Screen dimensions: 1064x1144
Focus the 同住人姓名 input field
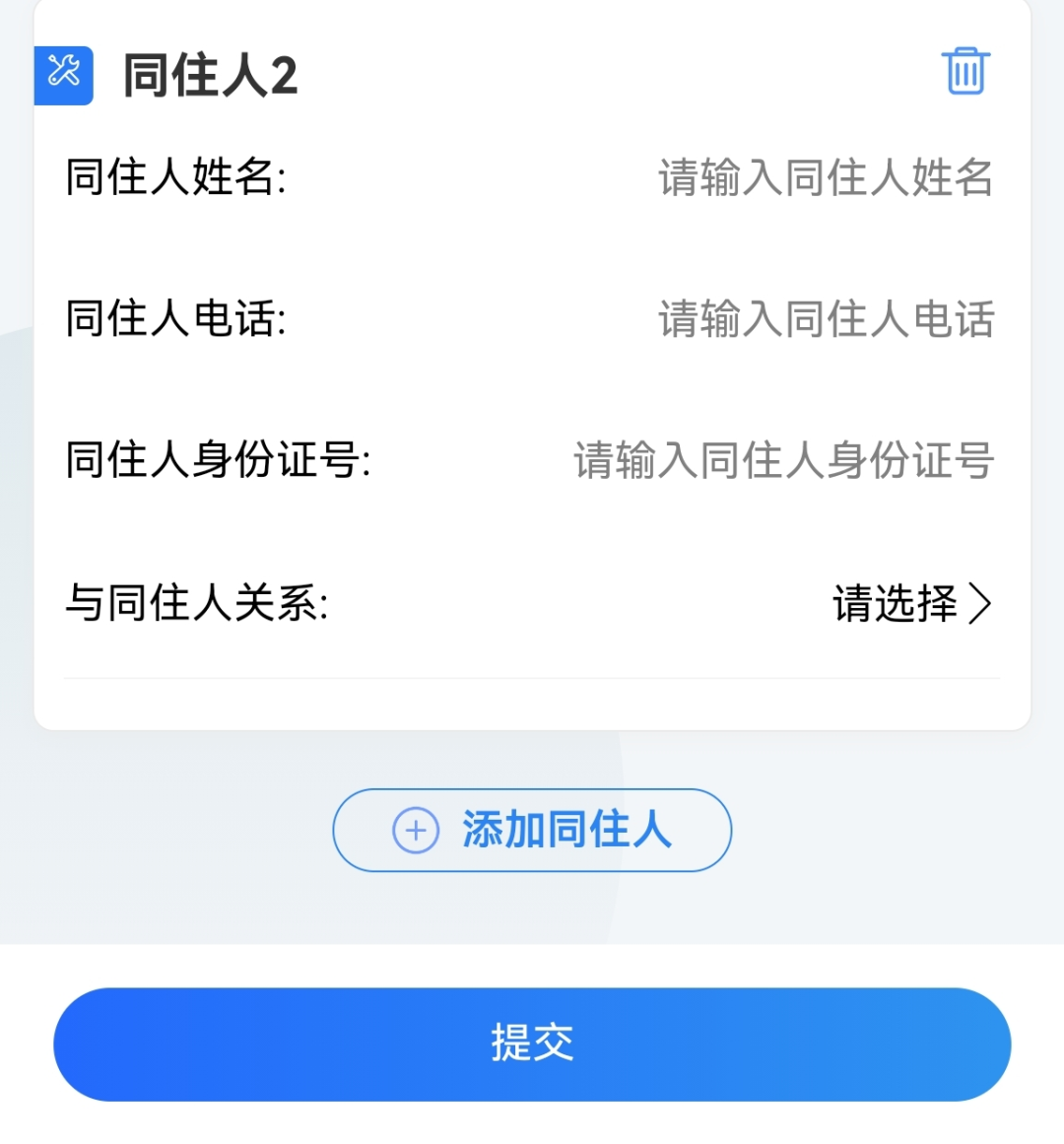(x=824, y=178)
